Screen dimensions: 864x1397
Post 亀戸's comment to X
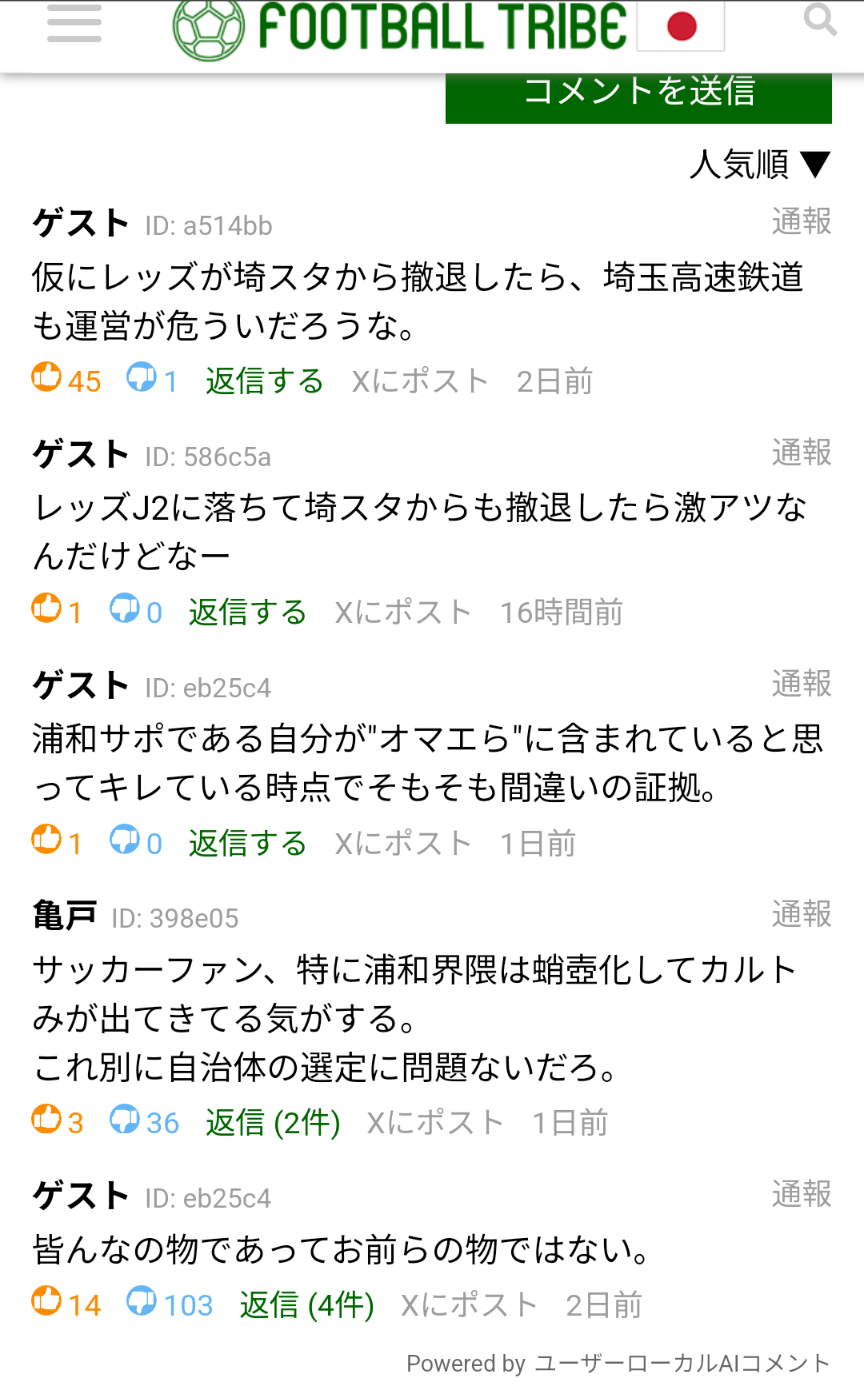pyautogui.click(x=435, y=1123)
